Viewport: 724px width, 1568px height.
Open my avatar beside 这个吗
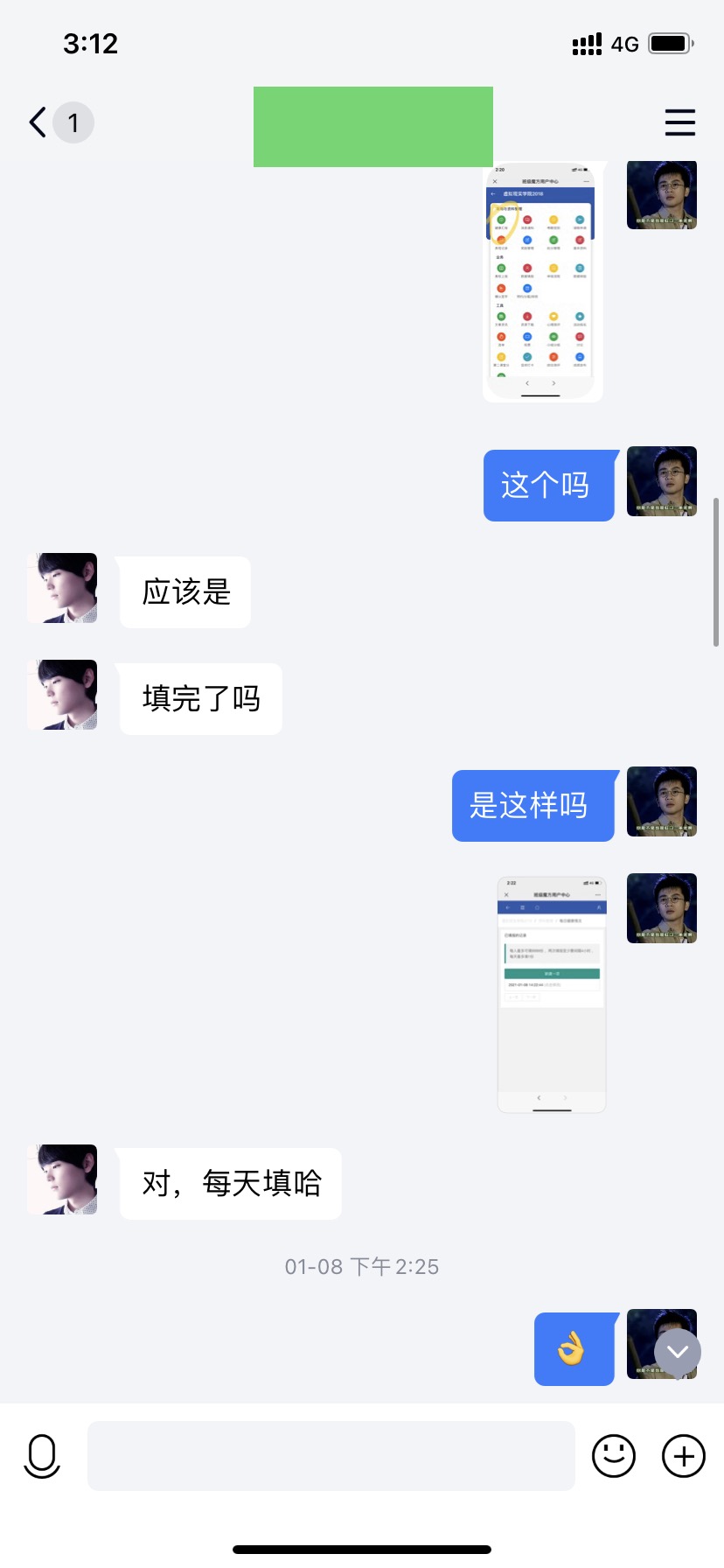662,481
